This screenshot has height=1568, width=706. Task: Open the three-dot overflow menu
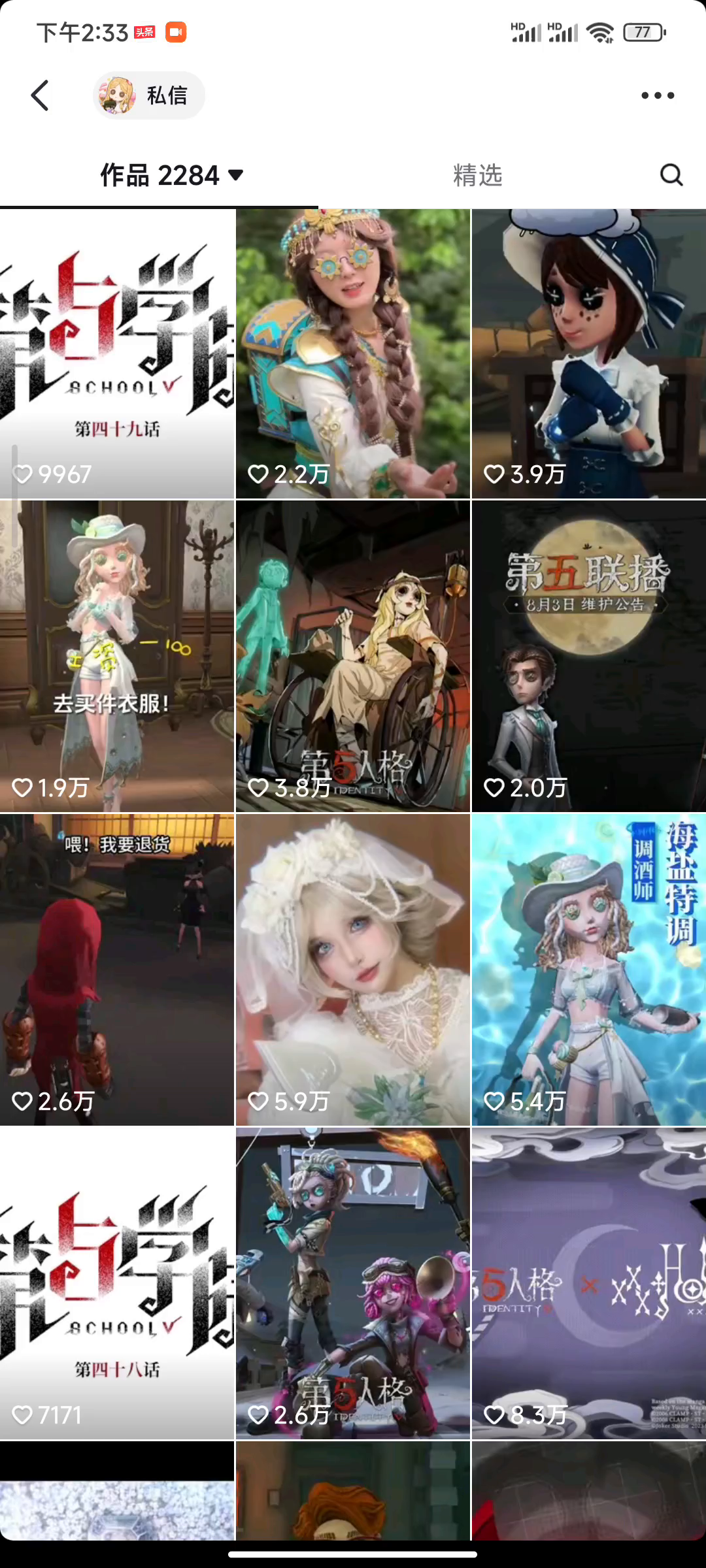(657, 95)
